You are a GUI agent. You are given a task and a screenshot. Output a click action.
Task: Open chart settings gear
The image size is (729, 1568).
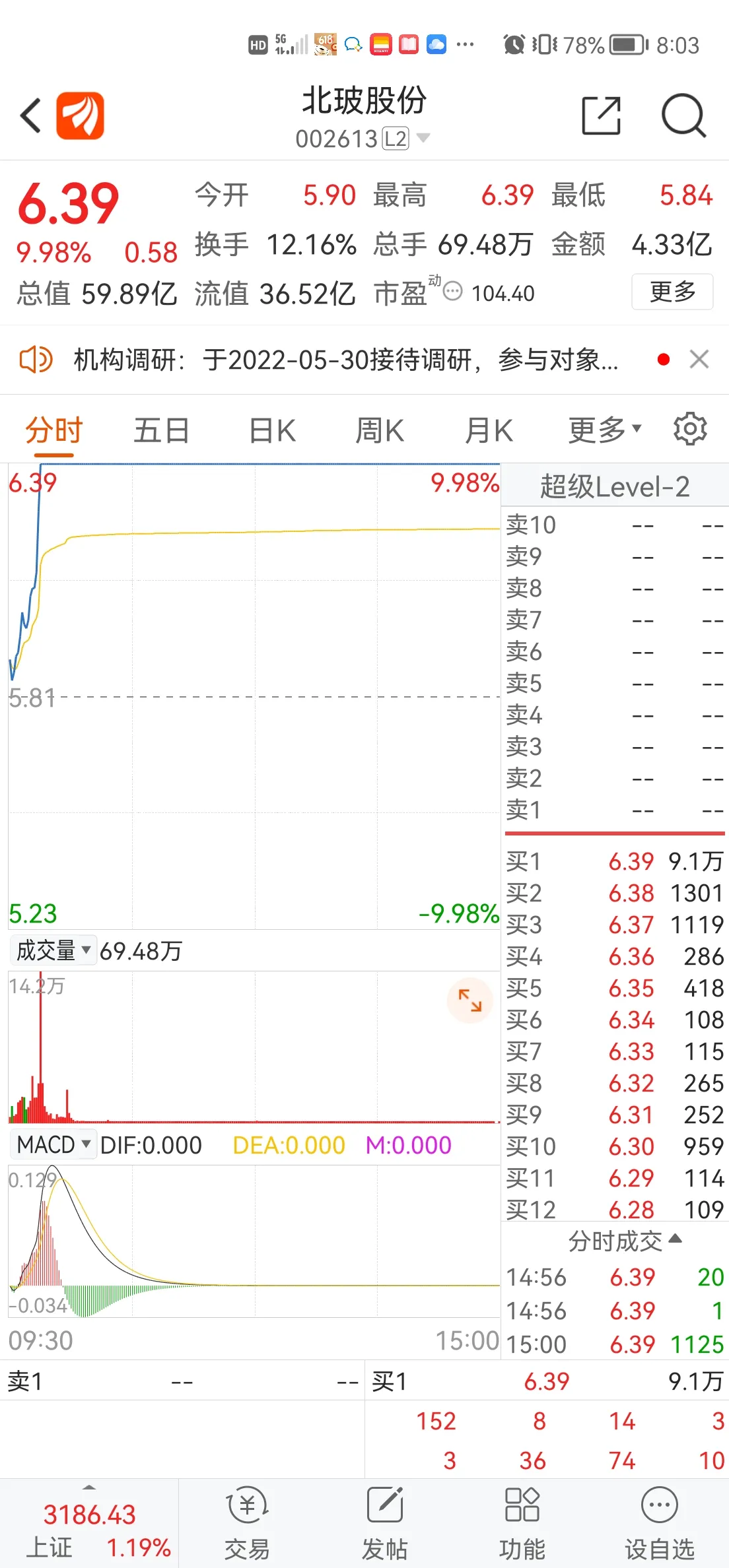[x=690, y=429]
